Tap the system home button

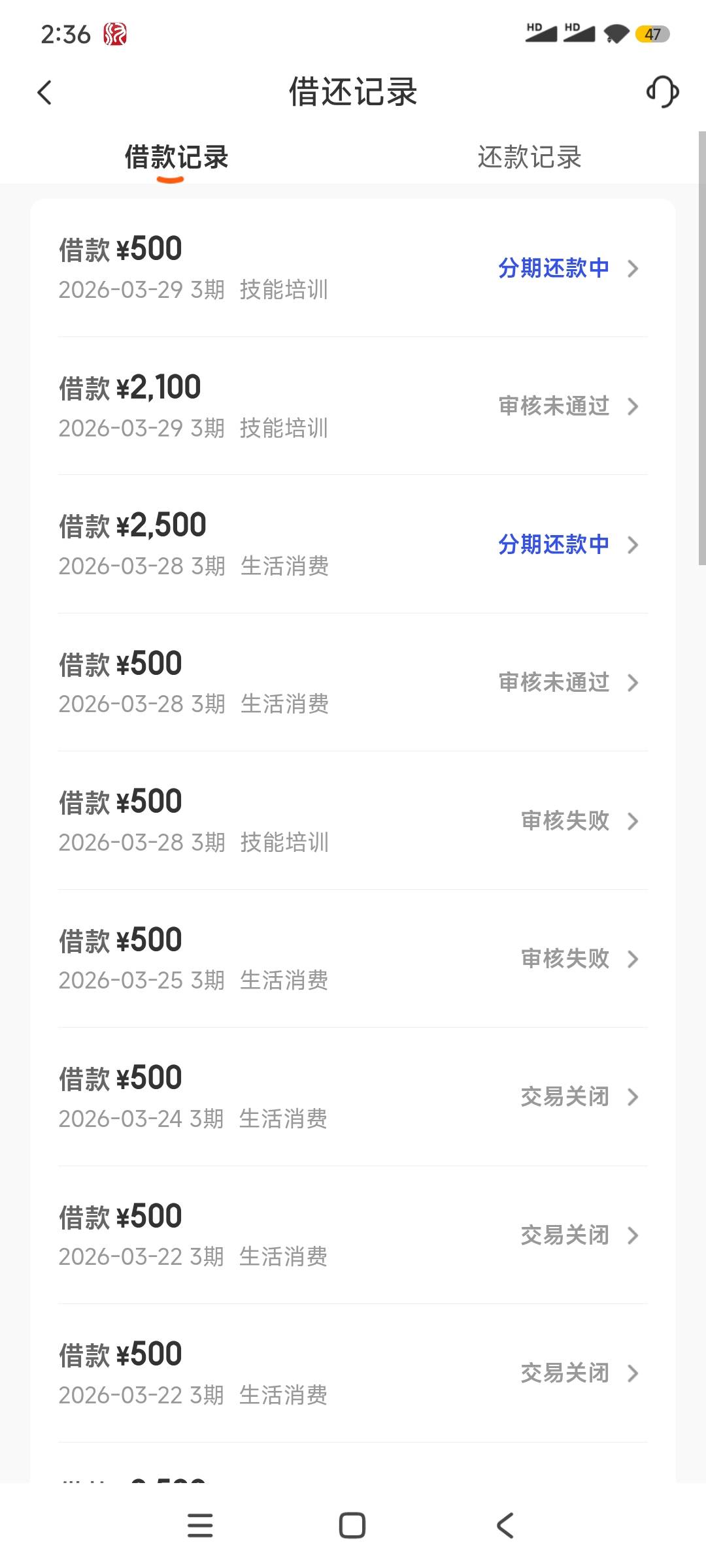coord(352,1526)
